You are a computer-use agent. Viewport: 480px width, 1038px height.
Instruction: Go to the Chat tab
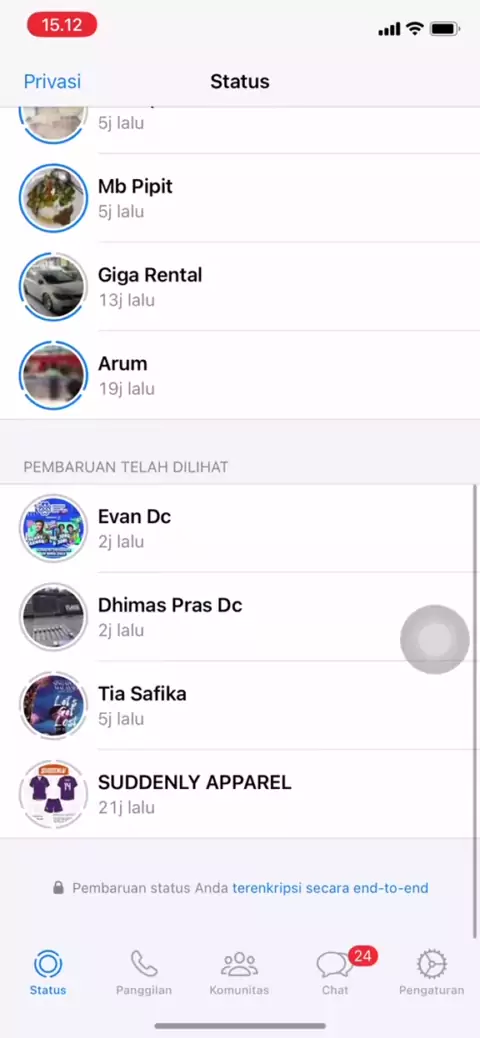point(335,972)
